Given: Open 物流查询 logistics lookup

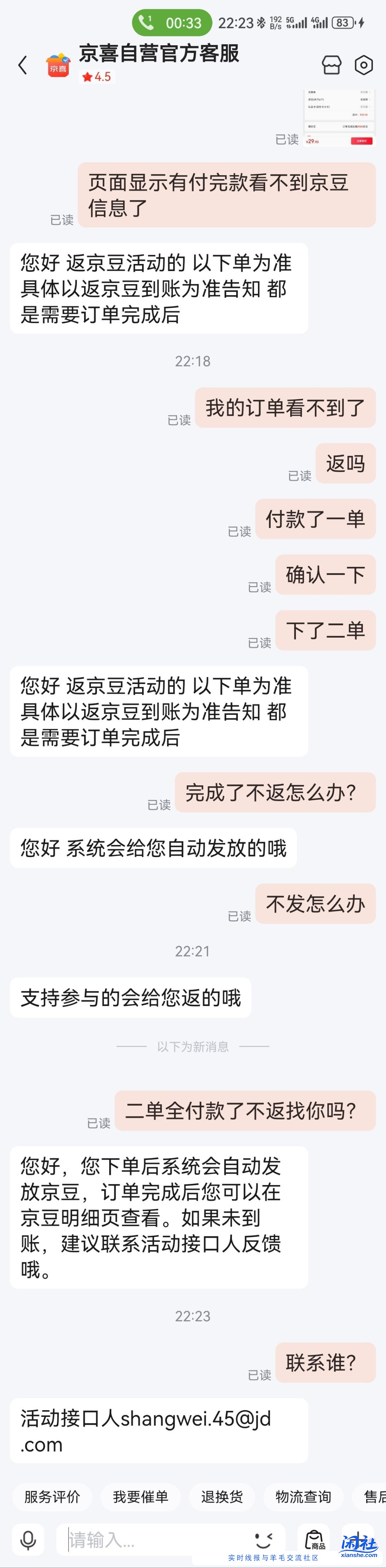Looking at the screenshot, I should (303, 1497).
